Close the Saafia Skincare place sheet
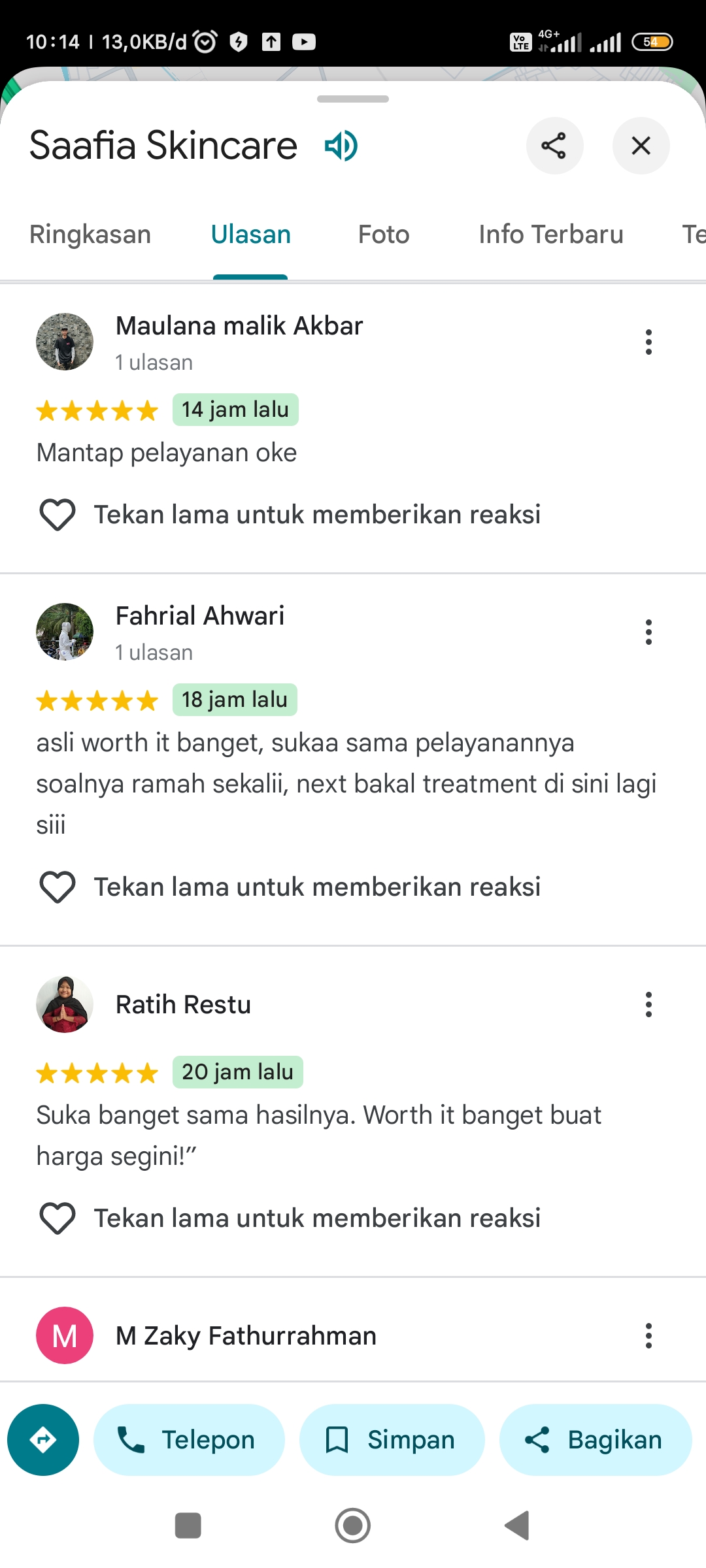This screenshot has width=706, height=1568. [x=641, y=145]
